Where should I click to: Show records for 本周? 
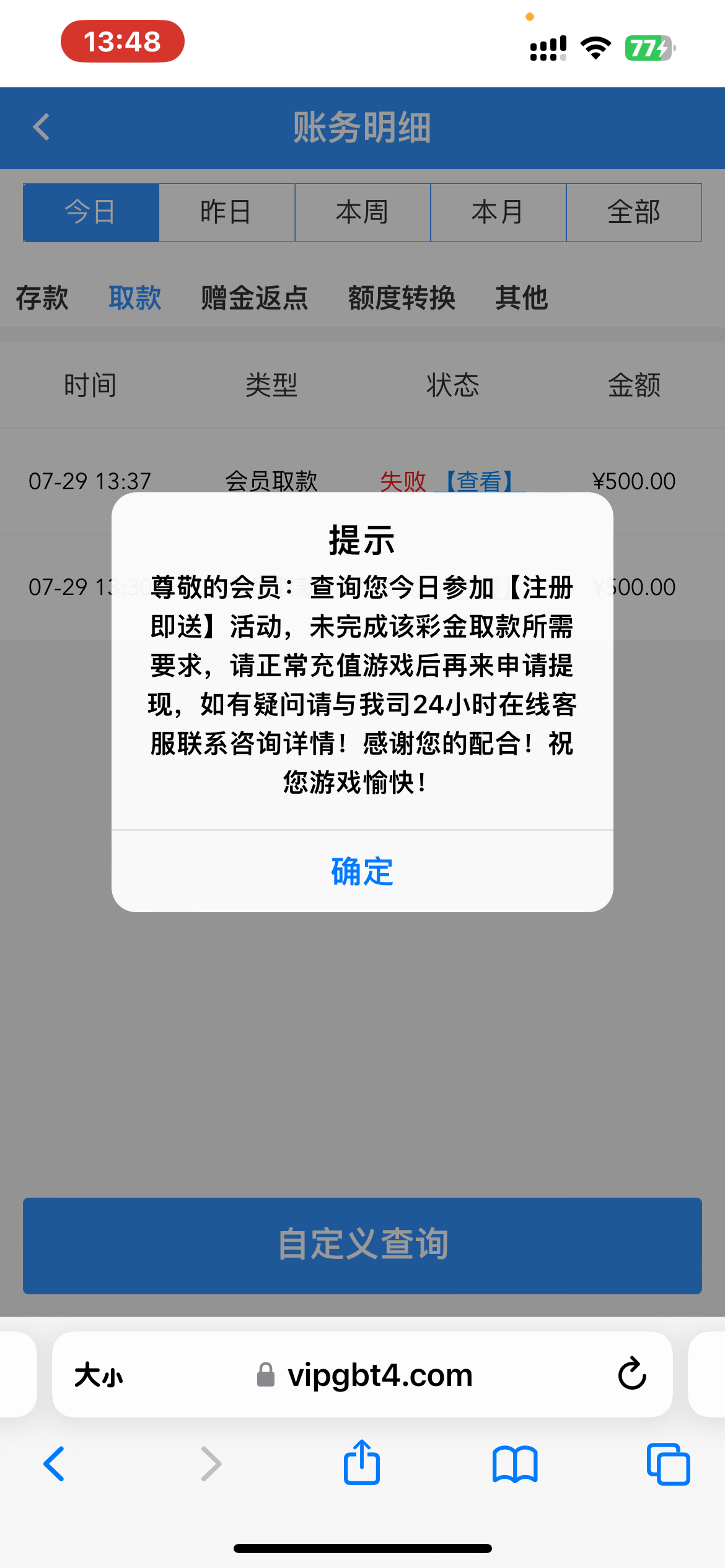[x=362, y=212]
